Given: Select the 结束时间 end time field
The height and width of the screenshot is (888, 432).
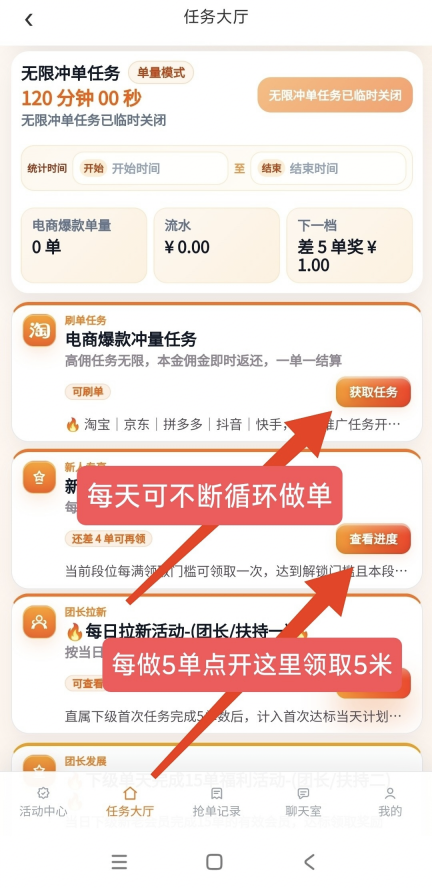Looking at the screenshot, I should pos(328,168).
